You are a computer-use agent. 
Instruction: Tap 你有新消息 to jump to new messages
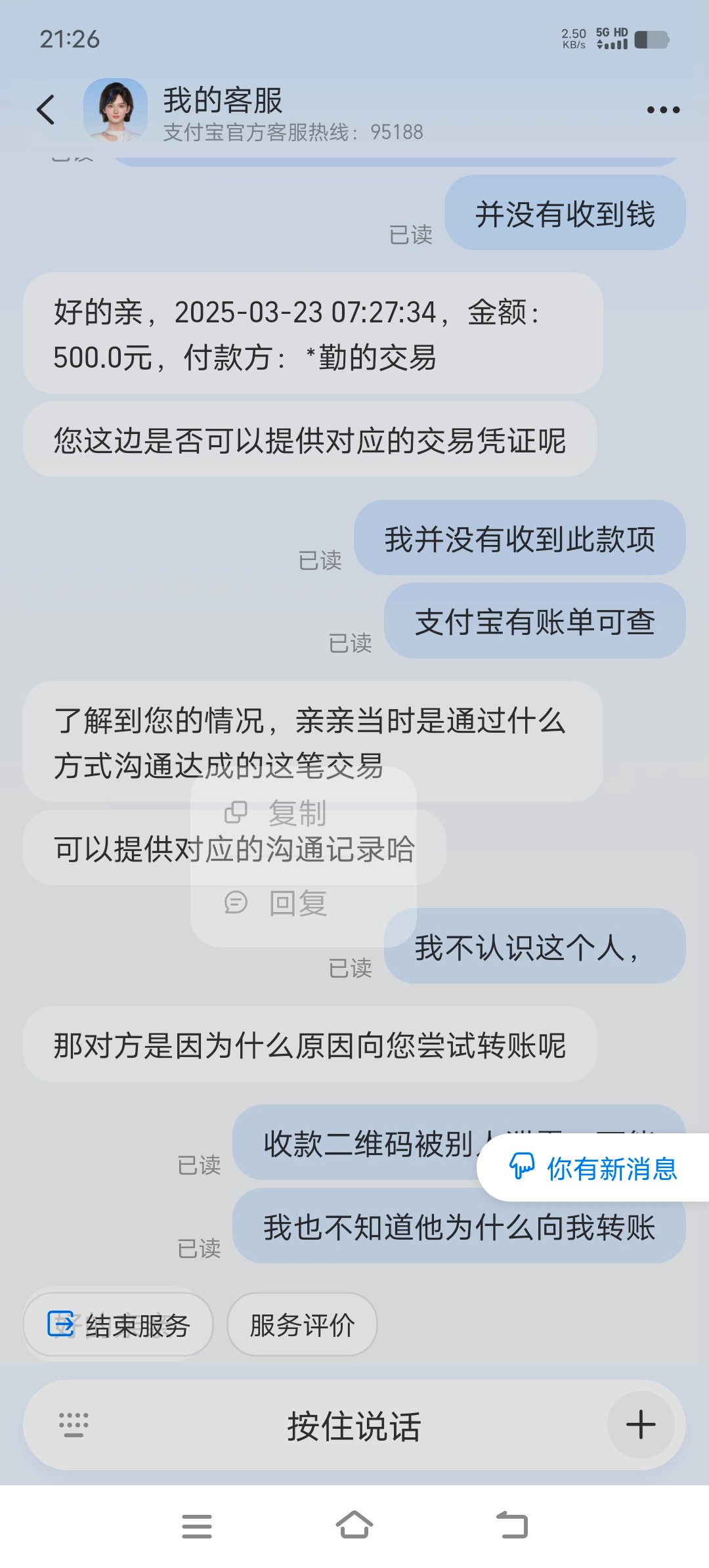point(612,1167)
